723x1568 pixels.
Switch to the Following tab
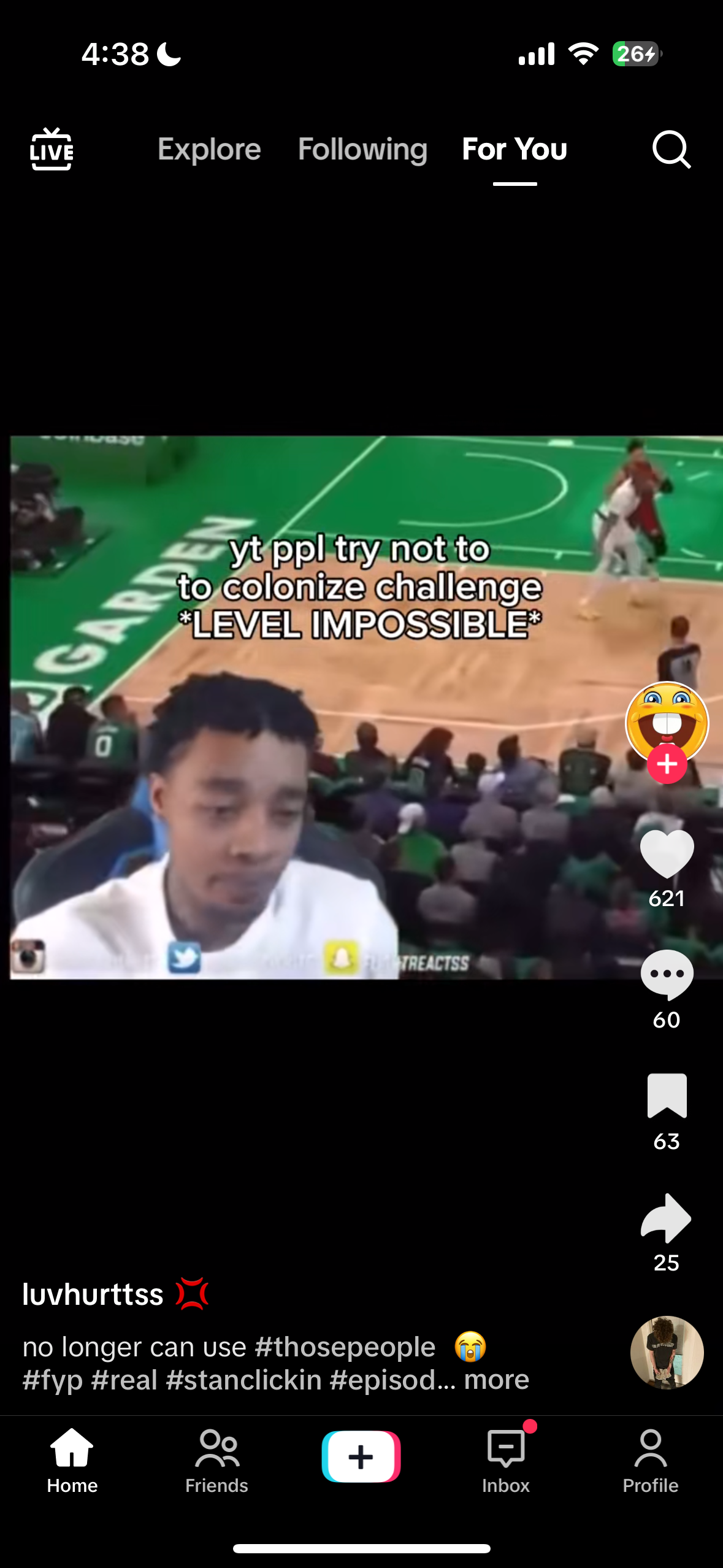362,149
